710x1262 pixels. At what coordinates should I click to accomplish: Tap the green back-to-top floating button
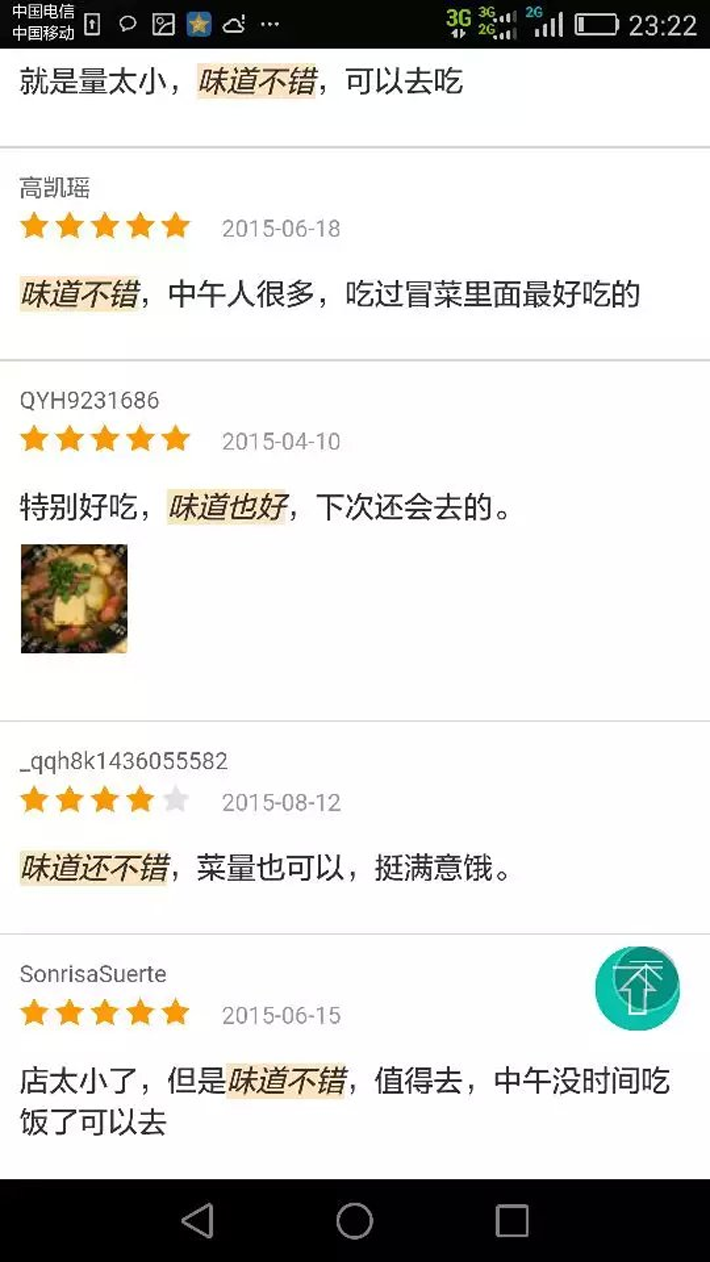pos(637,988)
